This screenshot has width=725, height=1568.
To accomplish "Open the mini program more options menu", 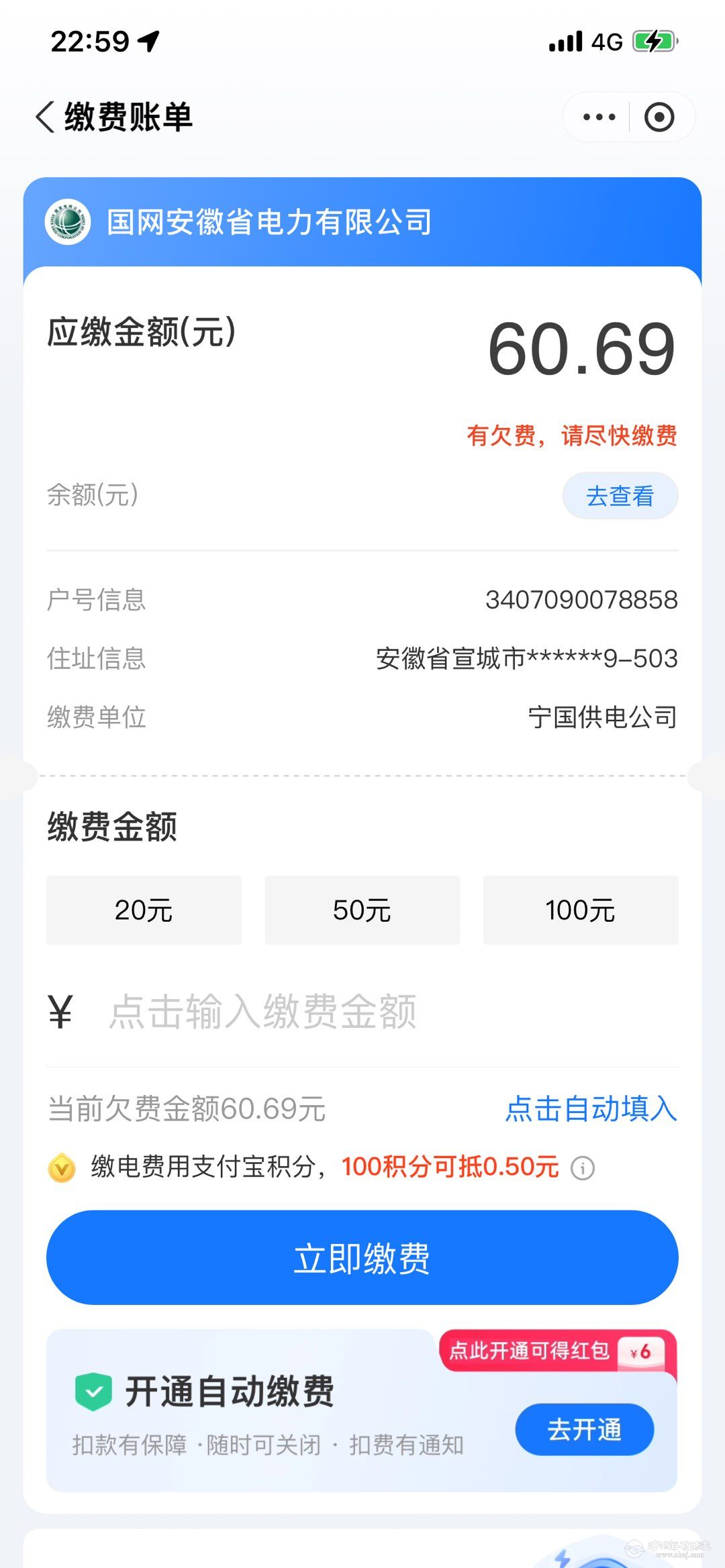I will 599,117.
